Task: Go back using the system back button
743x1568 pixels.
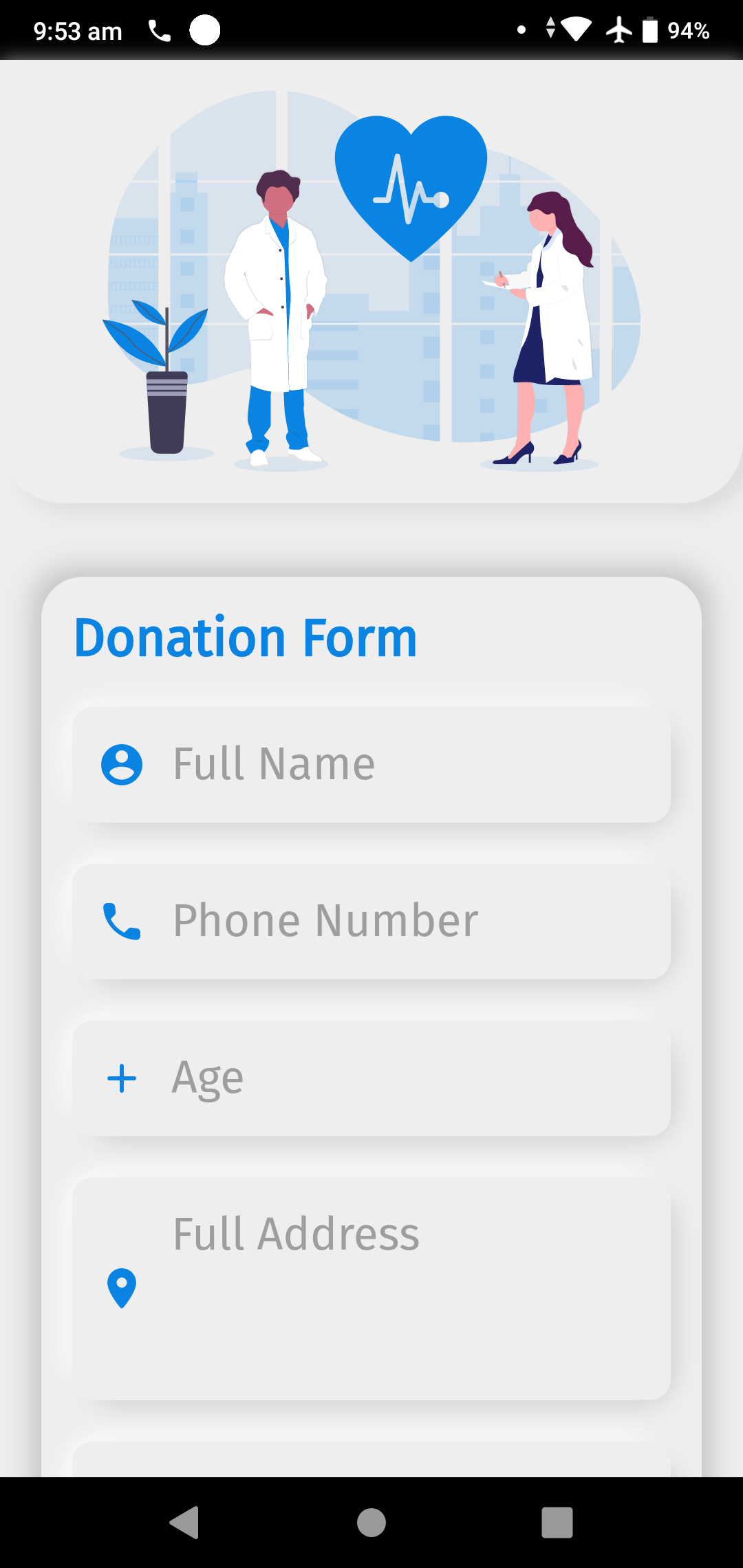Action: click(x=184, y=1522)
